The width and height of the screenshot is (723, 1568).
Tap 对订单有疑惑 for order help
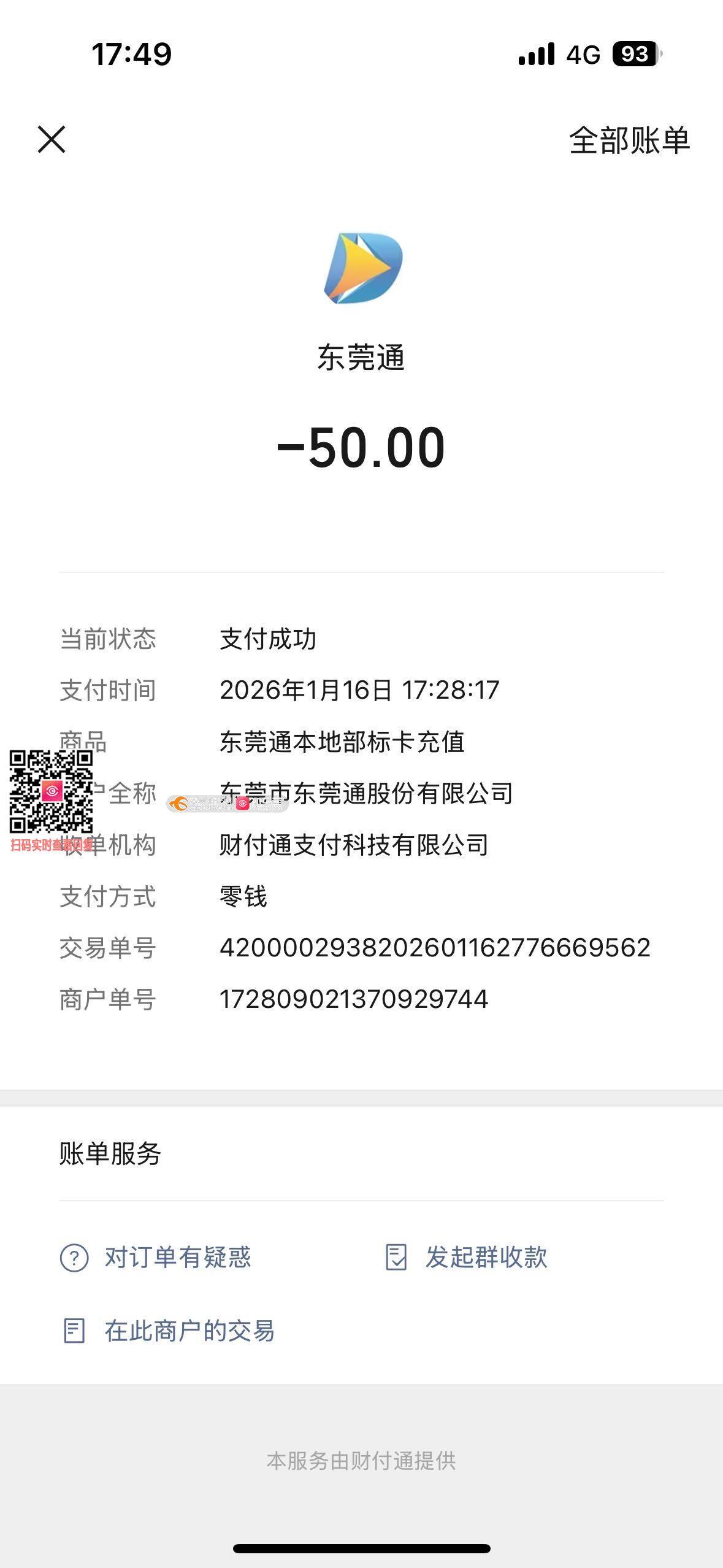click(x=156, y=1257)
